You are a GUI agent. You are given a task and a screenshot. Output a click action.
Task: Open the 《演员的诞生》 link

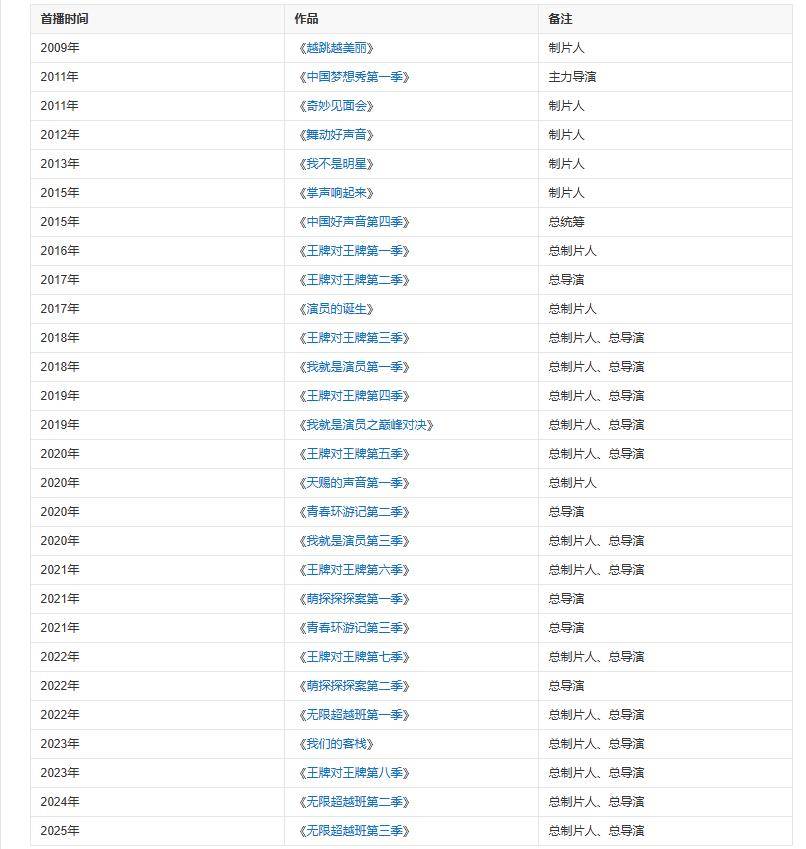[x=337, y=309]
